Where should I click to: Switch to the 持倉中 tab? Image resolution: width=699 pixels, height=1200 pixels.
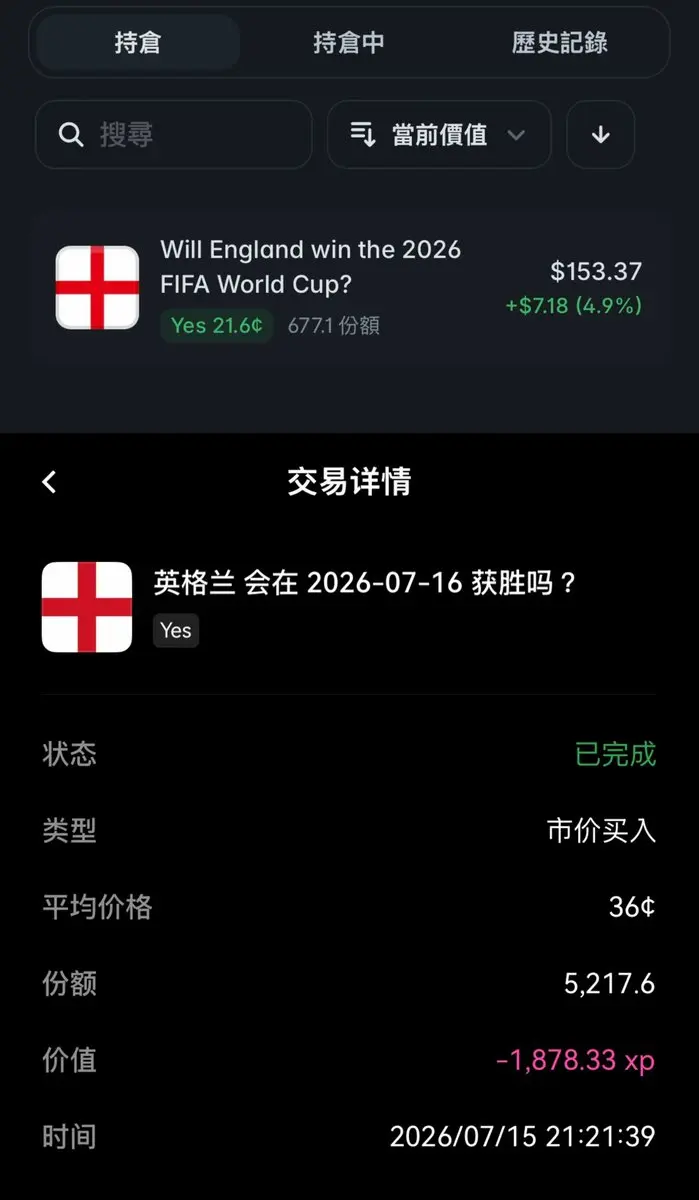[348, 43]
